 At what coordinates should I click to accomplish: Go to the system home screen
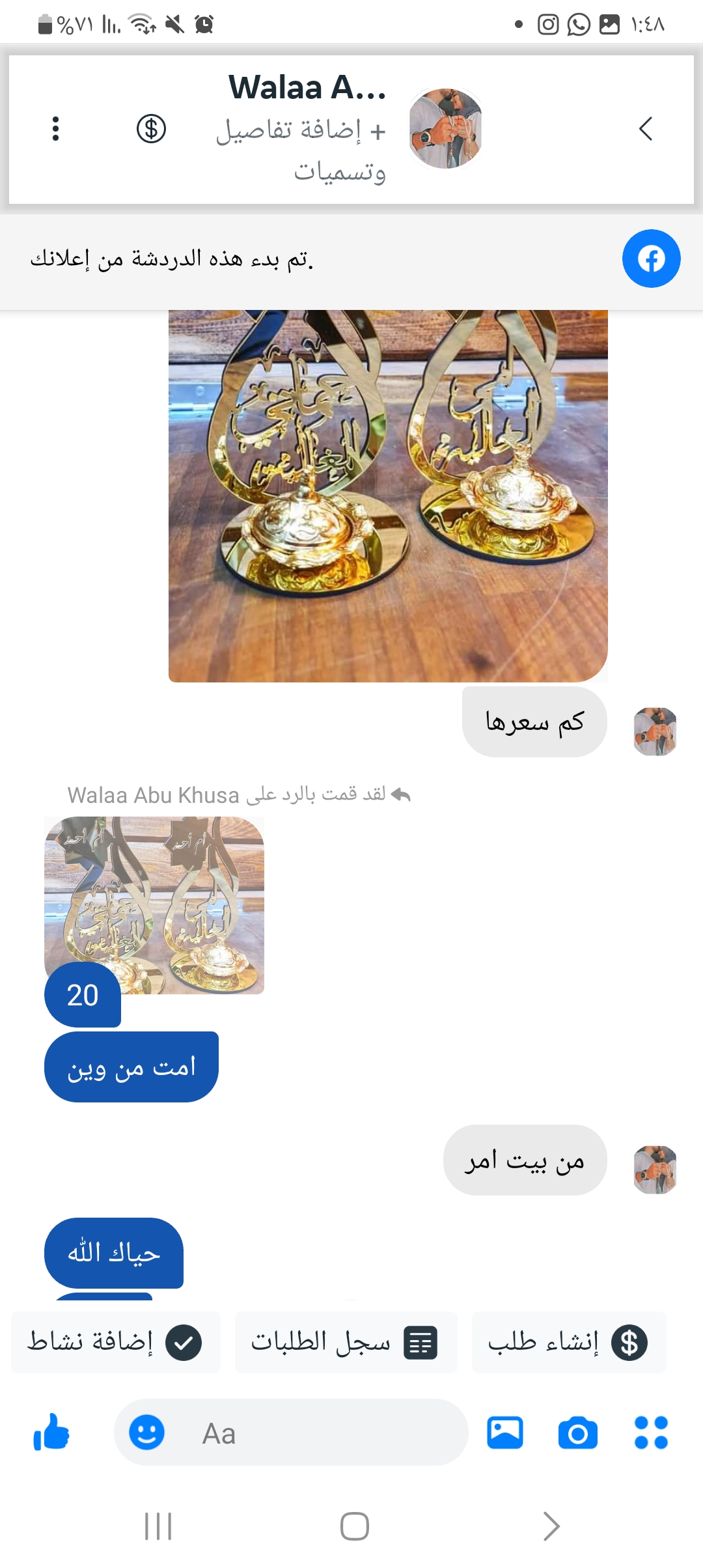pos(355,1526)
